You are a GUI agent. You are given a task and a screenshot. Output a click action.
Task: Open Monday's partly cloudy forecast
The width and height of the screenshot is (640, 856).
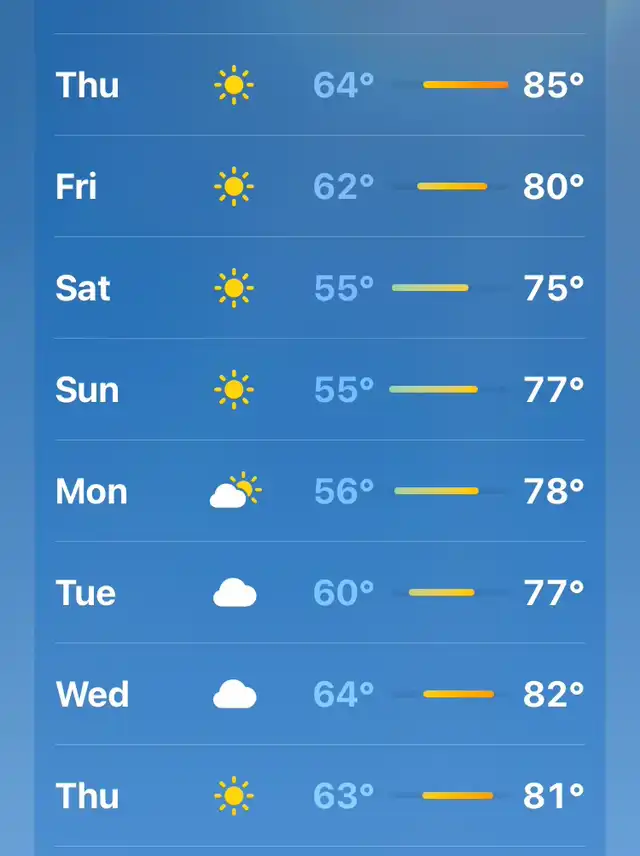pyautogui.click(x=320, y=491)
